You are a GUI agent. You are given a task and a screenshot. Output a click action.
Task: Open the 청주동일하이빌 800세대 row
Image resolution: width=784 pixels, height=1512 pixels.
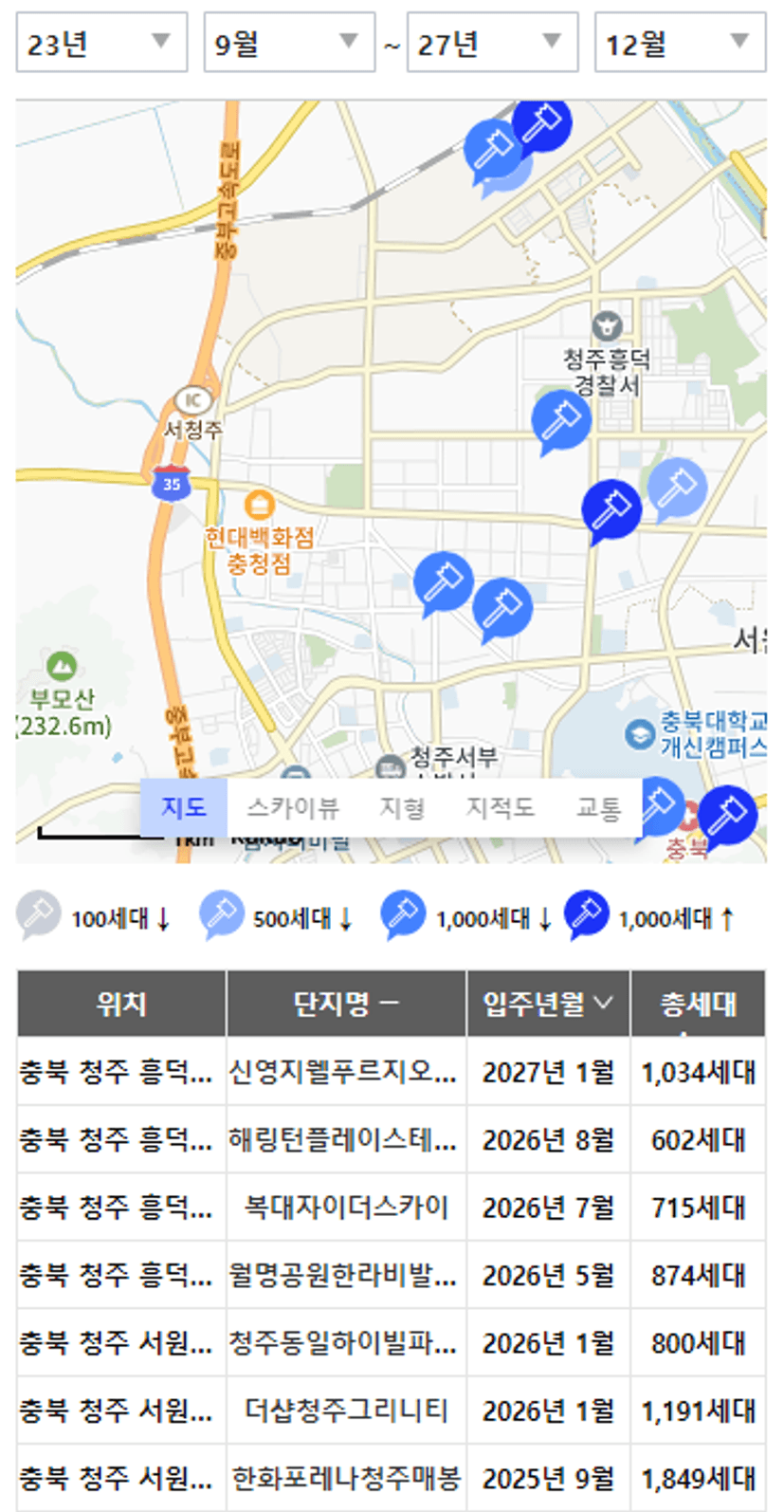(391, 1343)
